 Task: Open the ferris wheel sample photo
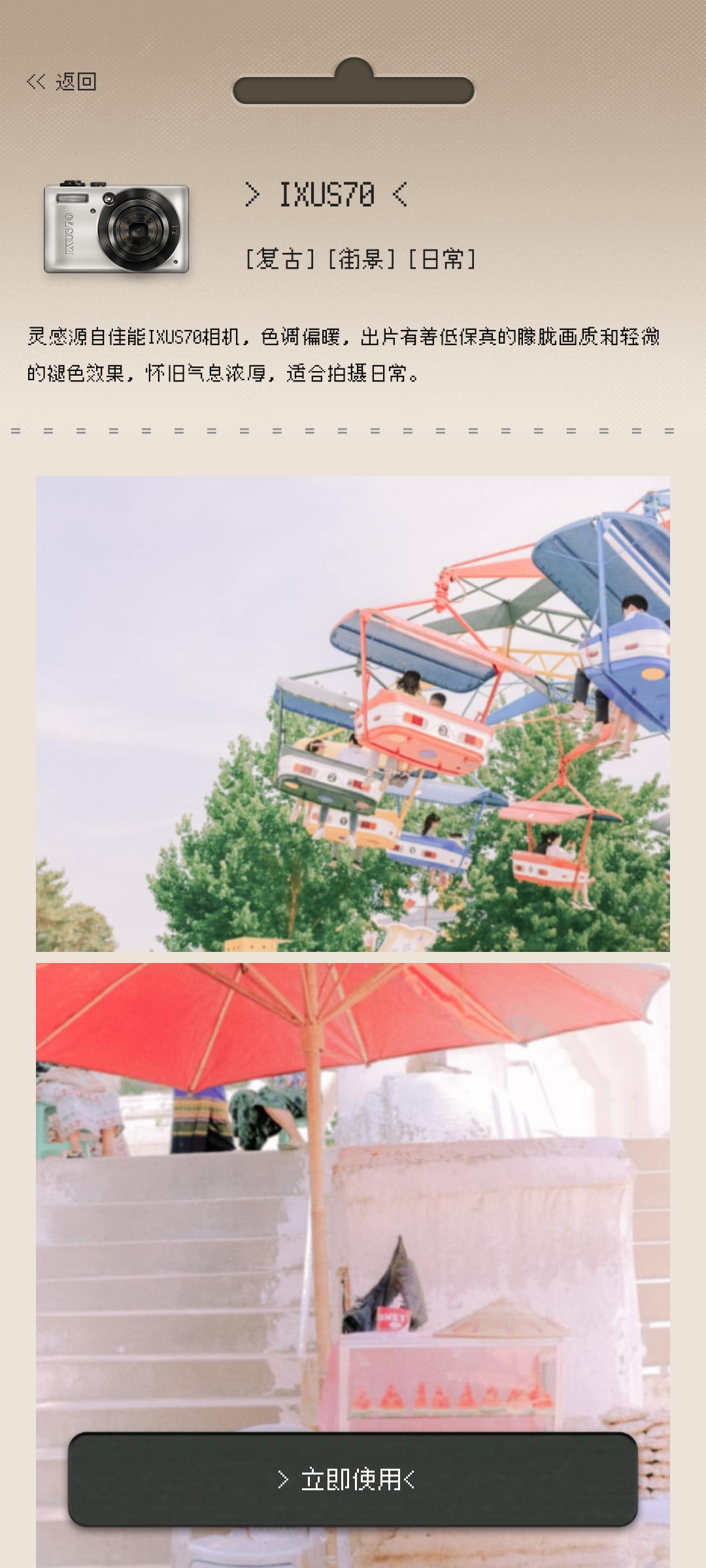coord(353,713)
